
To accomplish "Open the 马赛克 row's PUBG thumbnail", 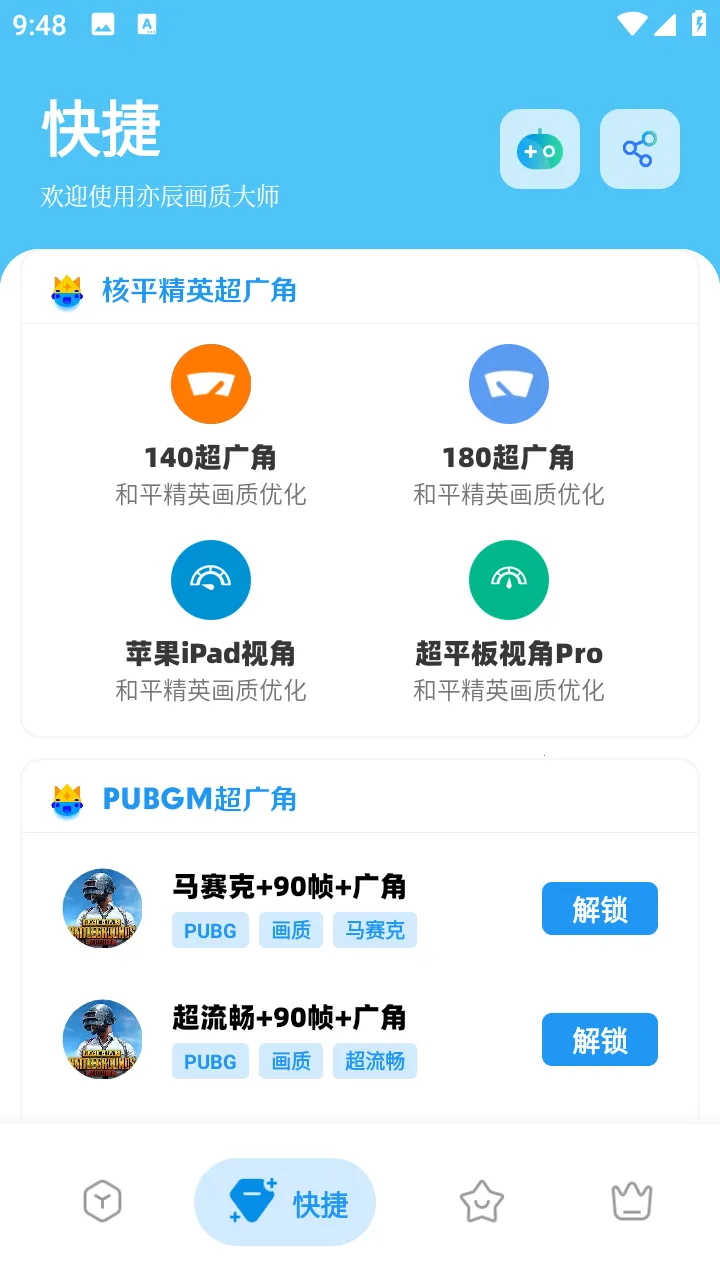I will click(x=102, y=908).
